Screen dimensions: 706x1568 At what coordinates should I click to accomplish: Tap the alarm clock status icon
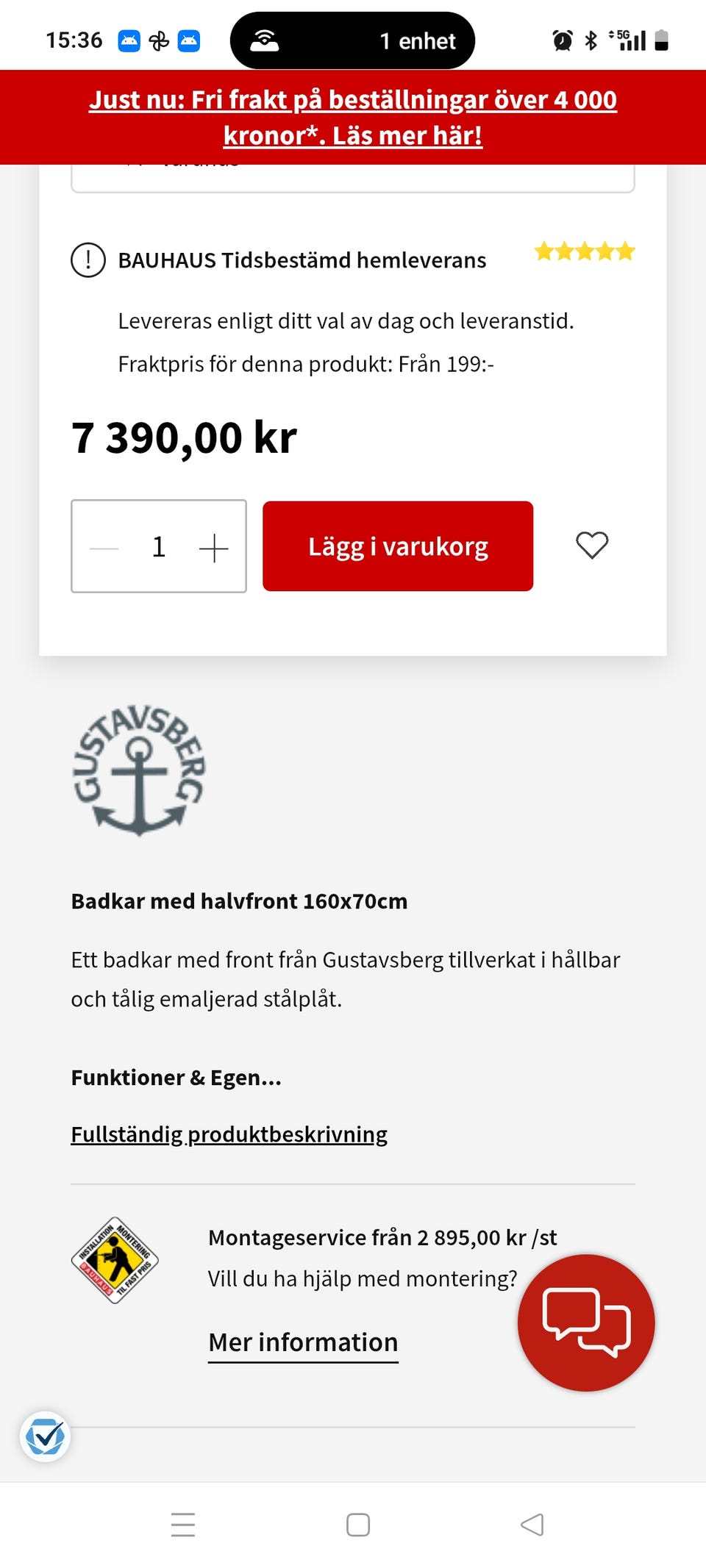[x=560, y=40]
